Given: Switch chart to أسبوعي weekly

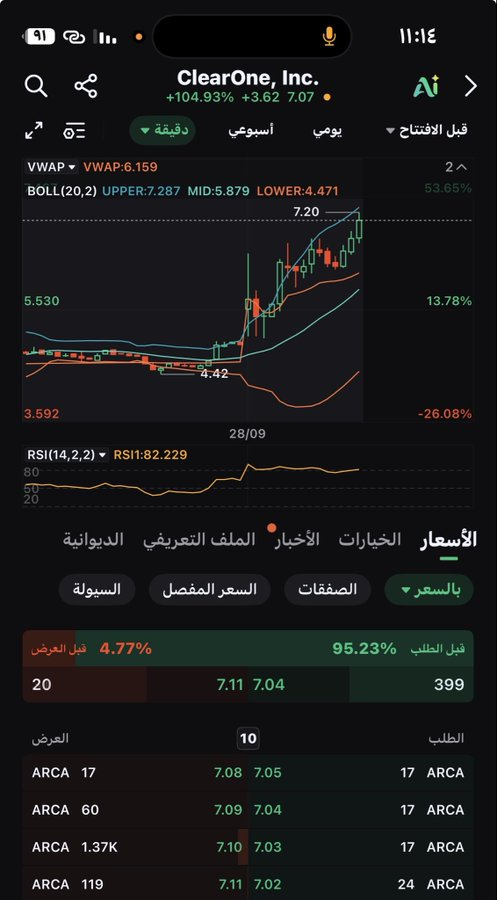Looking at the screenshot, I should pos(251,130).
